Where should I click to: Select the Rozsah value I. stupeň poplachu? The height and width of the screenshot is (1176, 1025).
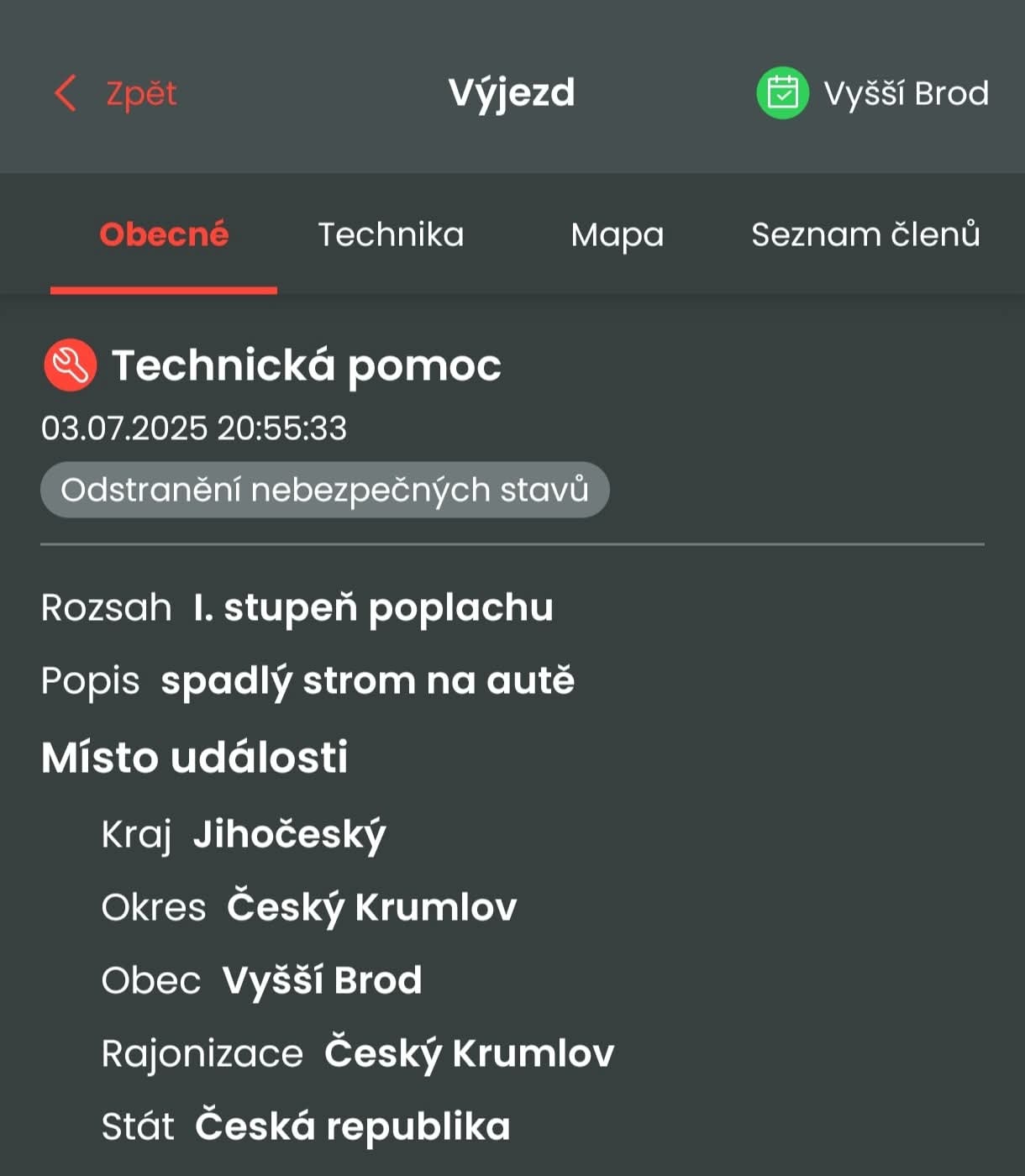point(371,607)
